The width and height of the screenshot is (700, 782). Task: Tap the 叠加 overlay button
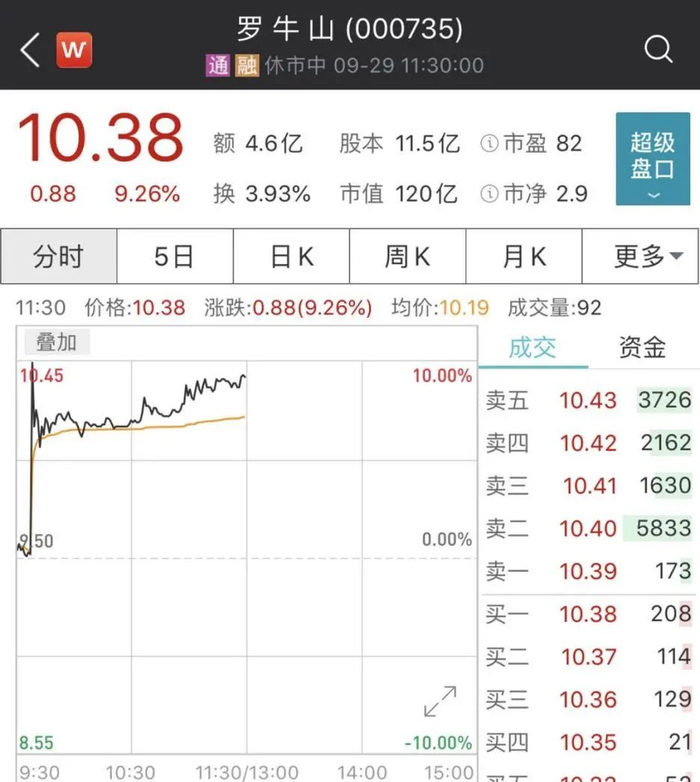[x=56, y=342]
